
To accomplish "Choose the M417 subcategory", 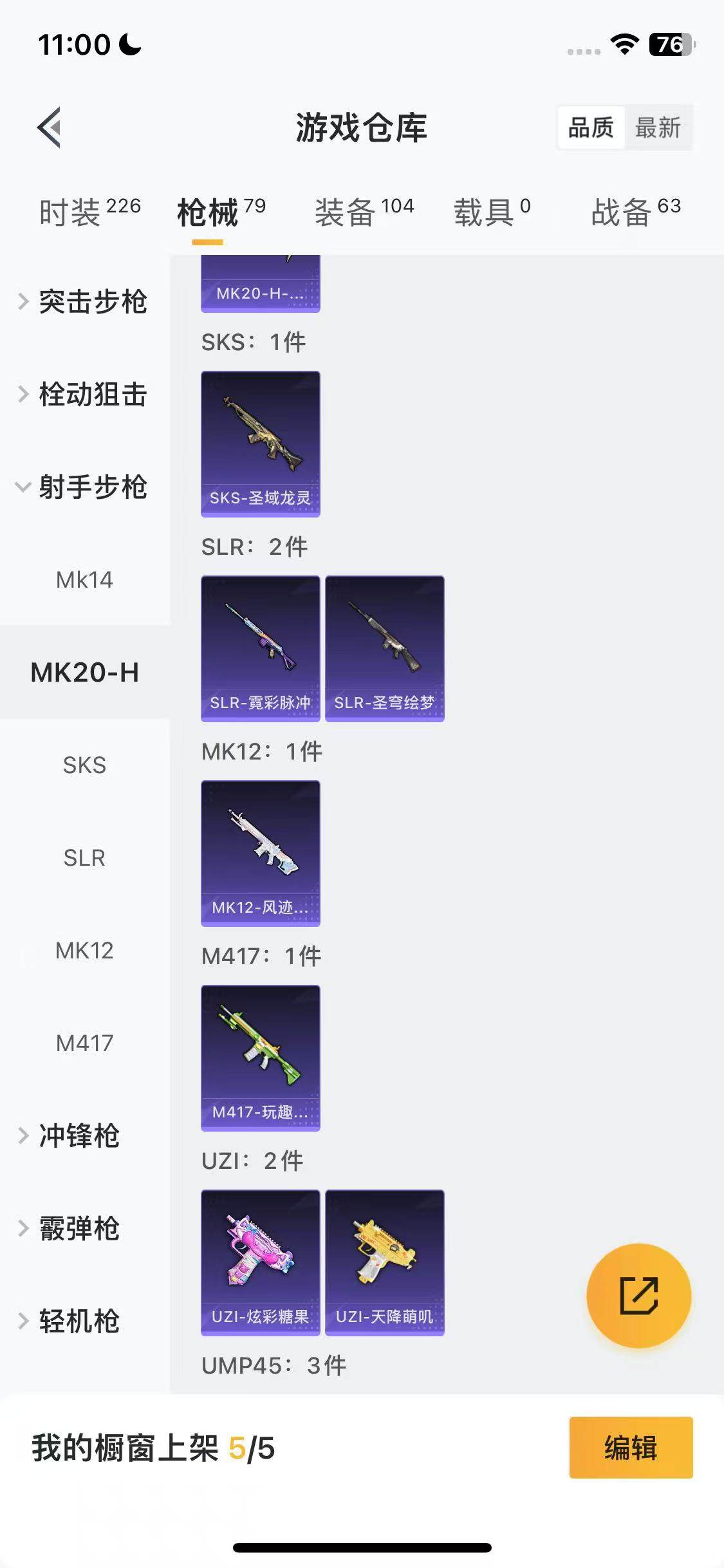I will [x=86, y=1043].
